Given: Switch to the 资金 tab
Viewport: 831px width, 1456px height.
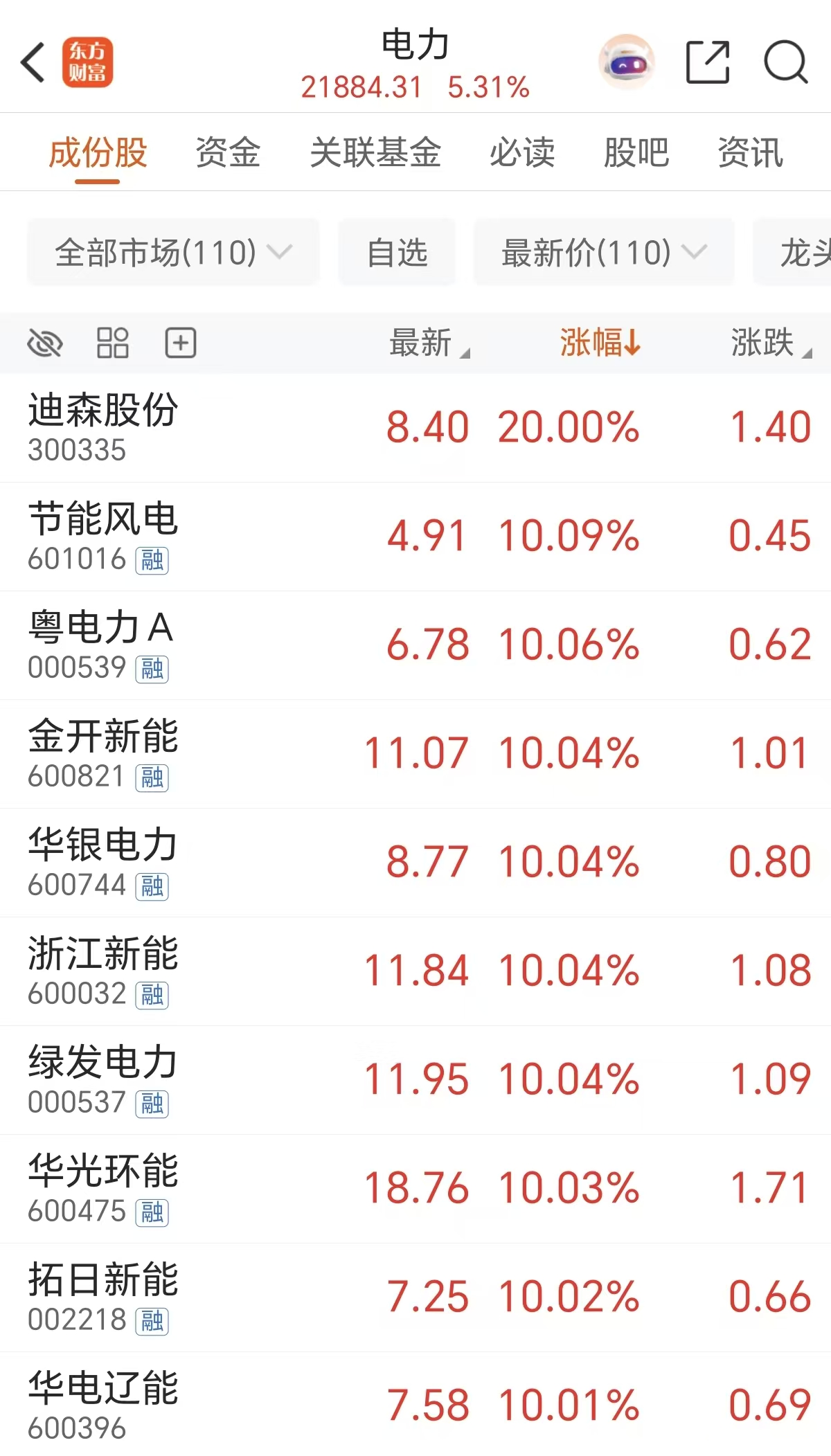Looking at the screenshot, I should [x=228, y=152].
